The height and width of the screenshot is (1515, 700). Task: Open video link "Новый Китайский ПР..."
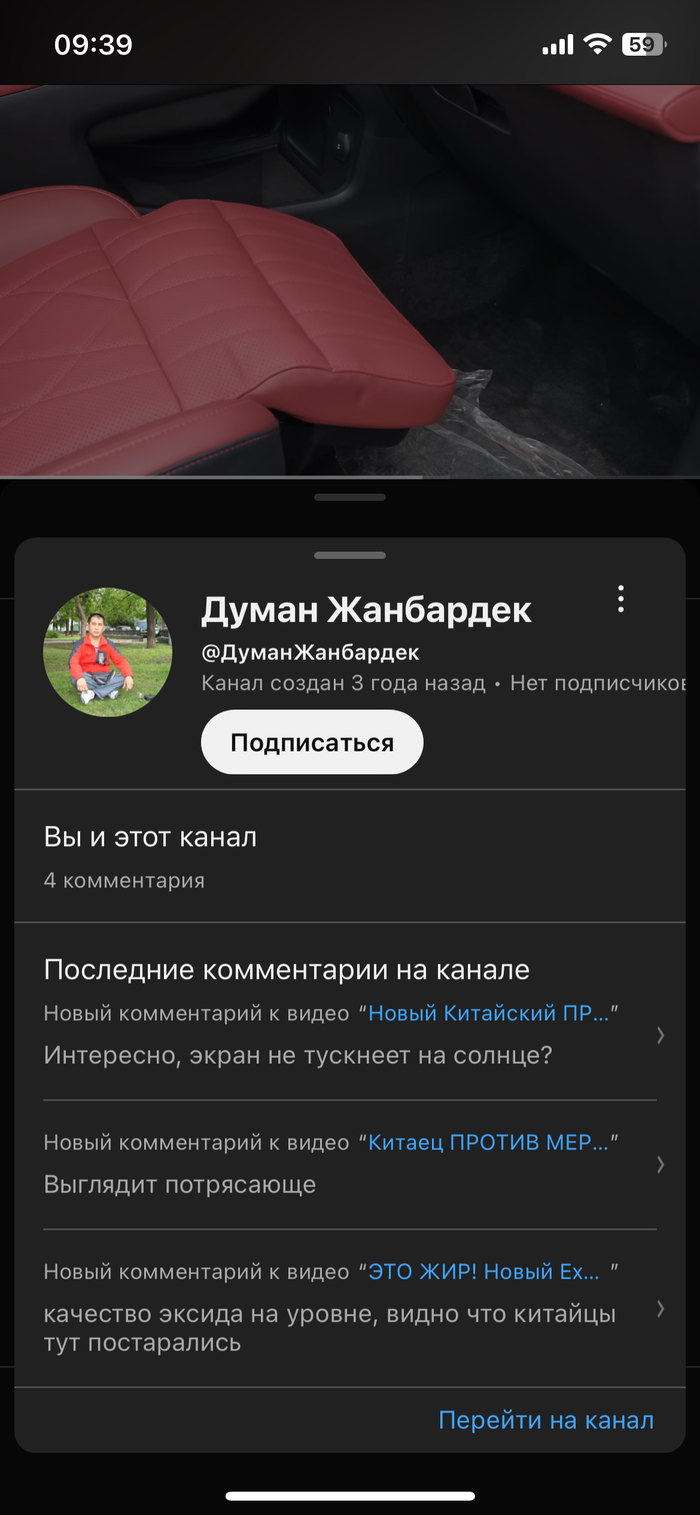[x=488, y=1013]
